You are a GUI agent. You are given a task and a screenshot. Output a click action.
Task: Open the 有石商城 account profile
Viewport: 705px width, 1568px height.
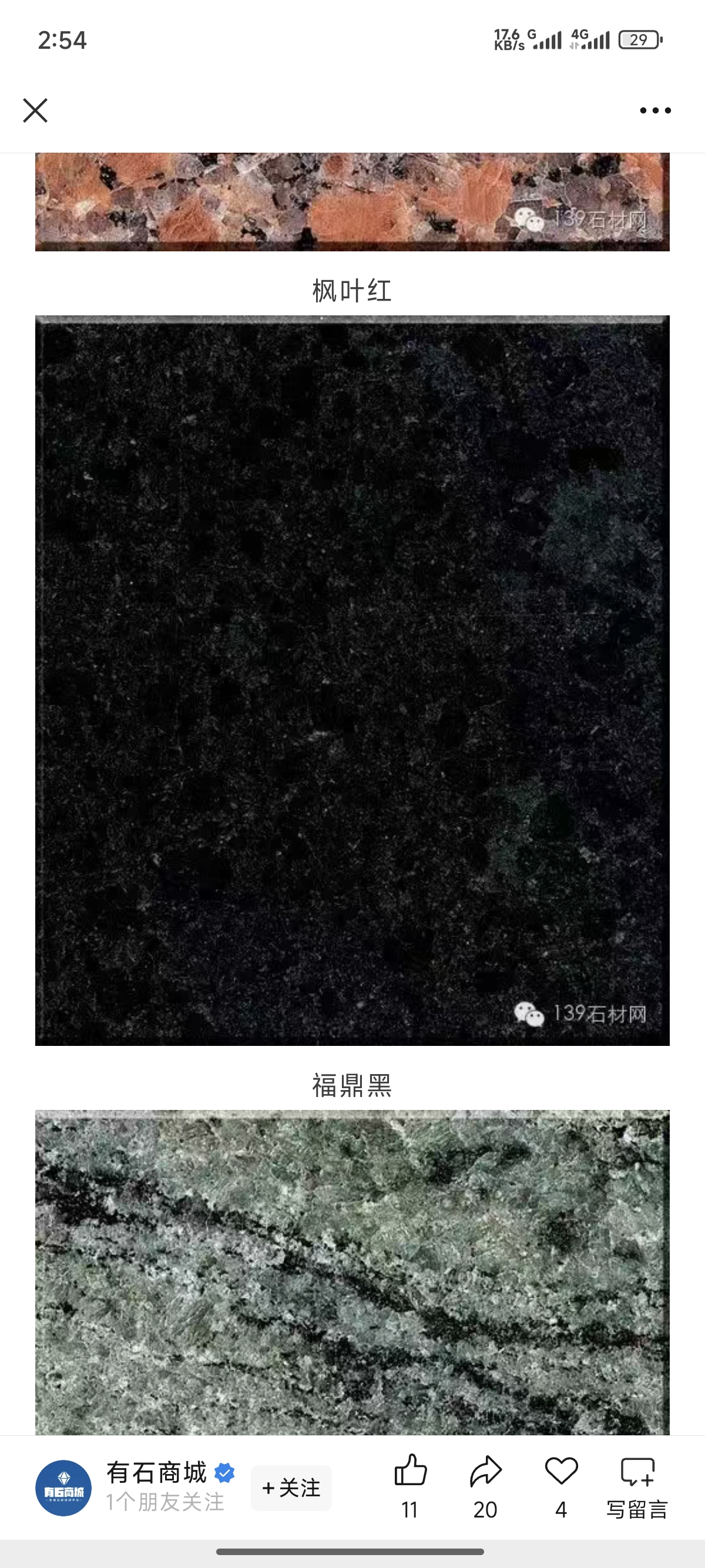pyautogui.click(x=63, y=1488)
